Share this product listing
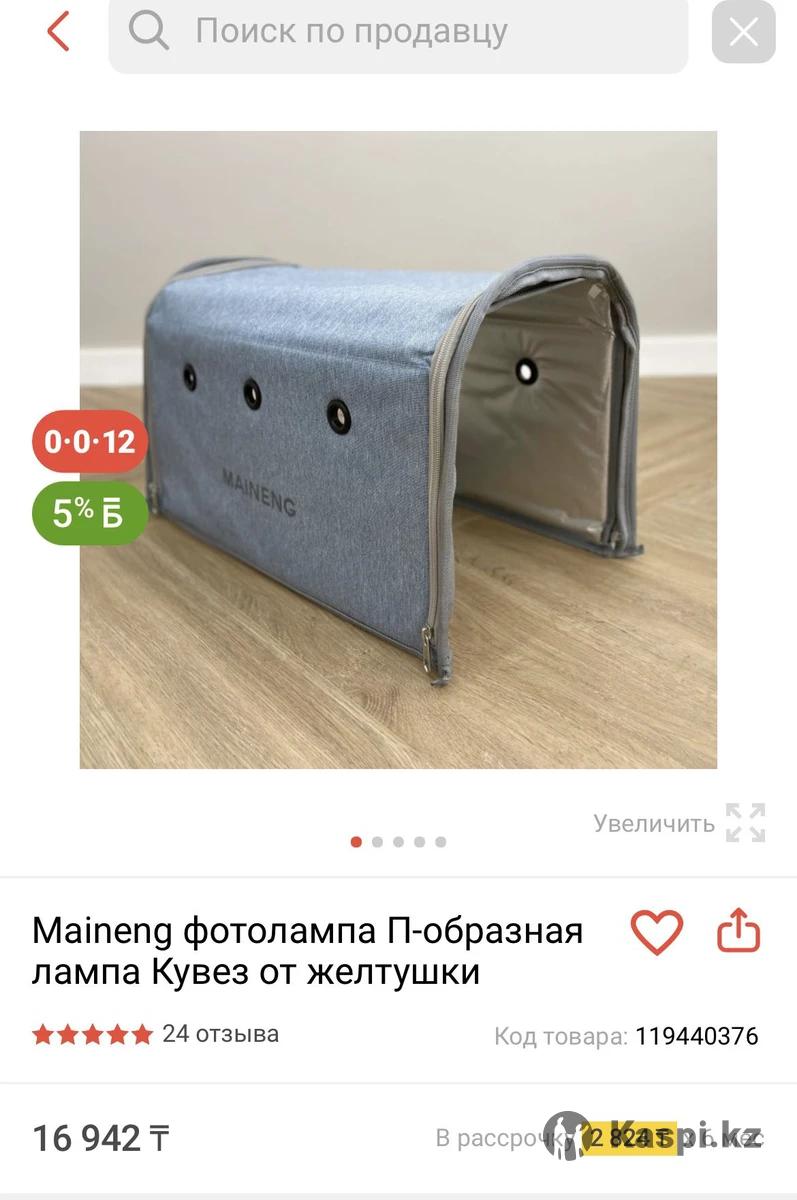 tap(739, 931)
